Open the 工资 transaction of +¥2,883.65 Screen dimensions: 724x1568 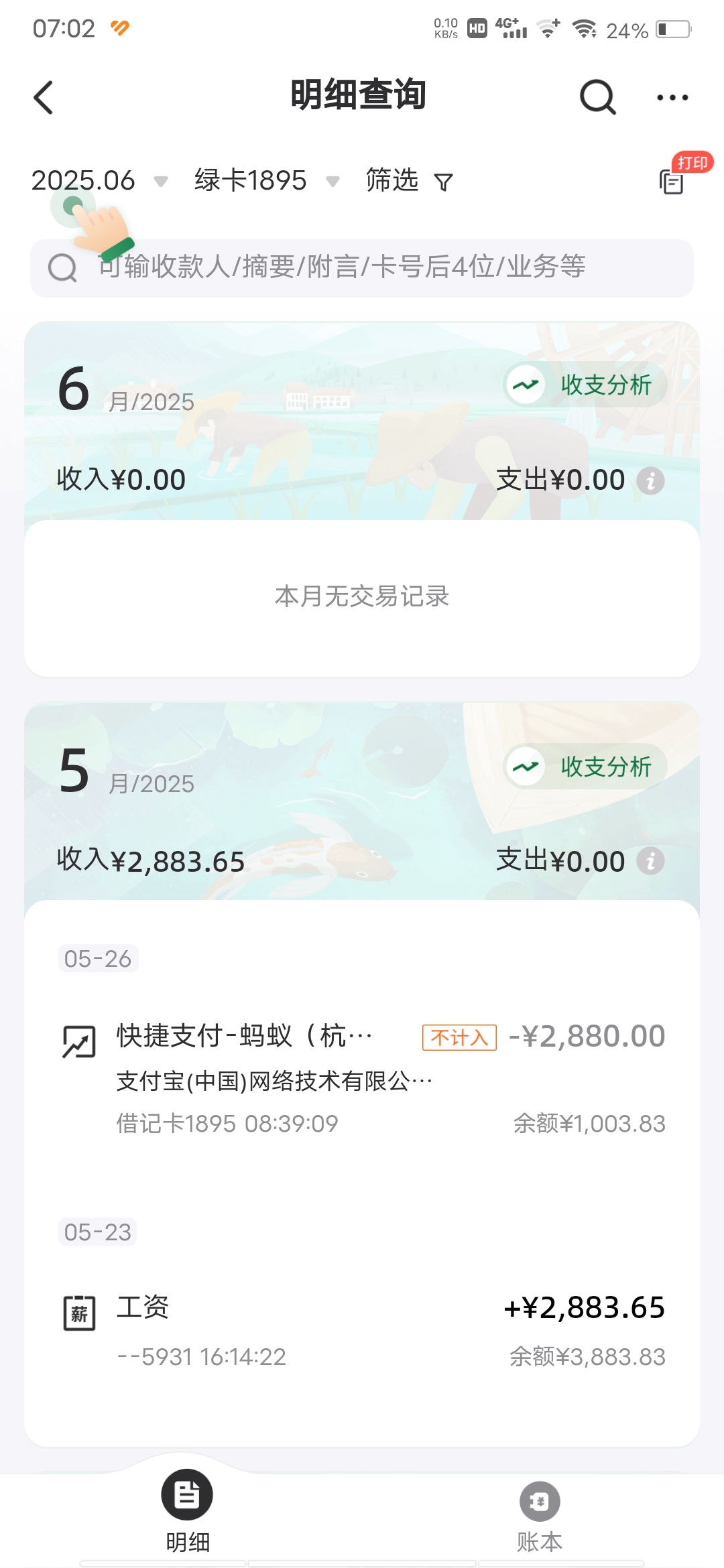pos(362,1330)
